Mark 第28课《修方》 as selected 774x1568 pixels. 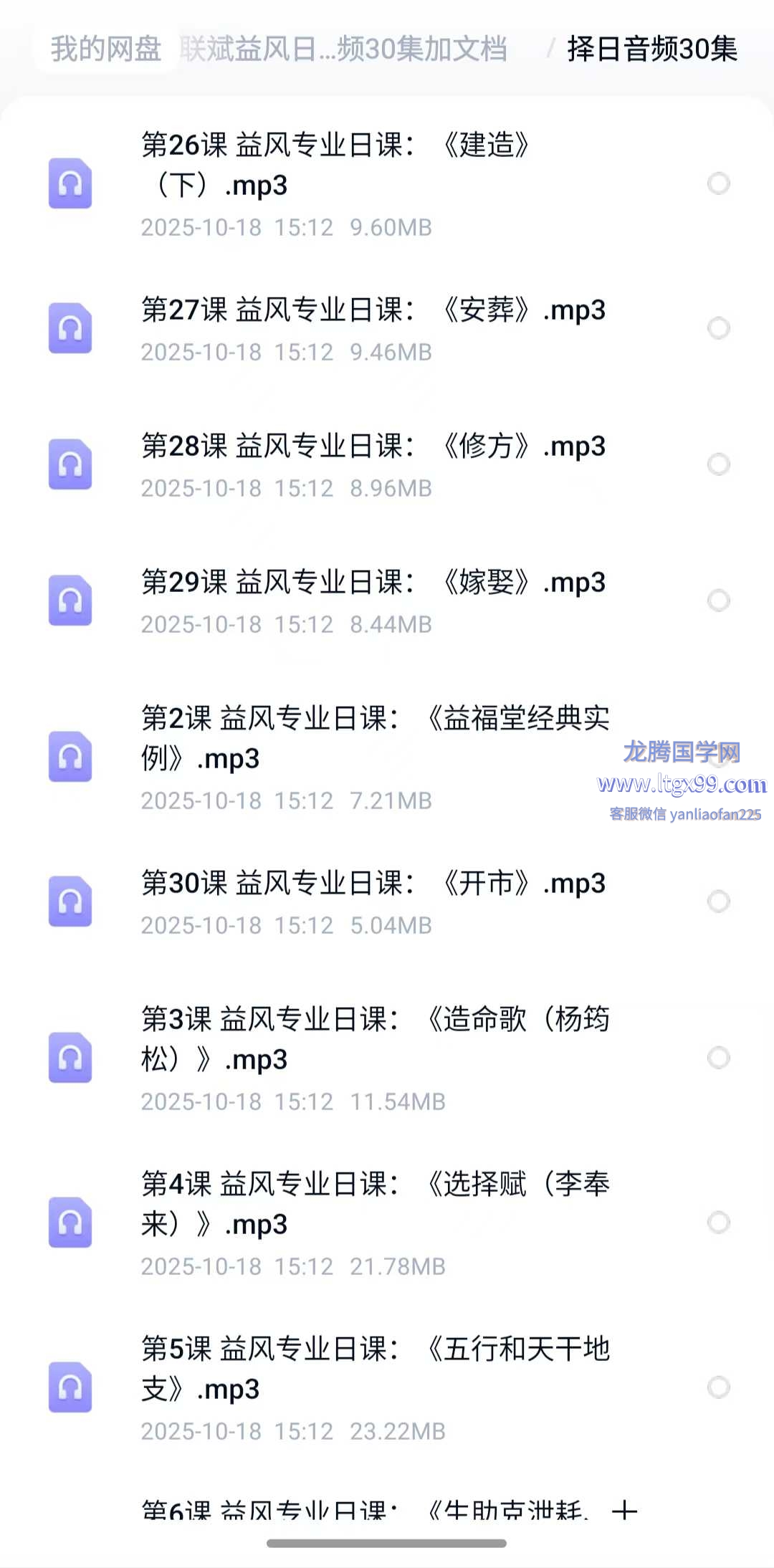click(718, 464)
